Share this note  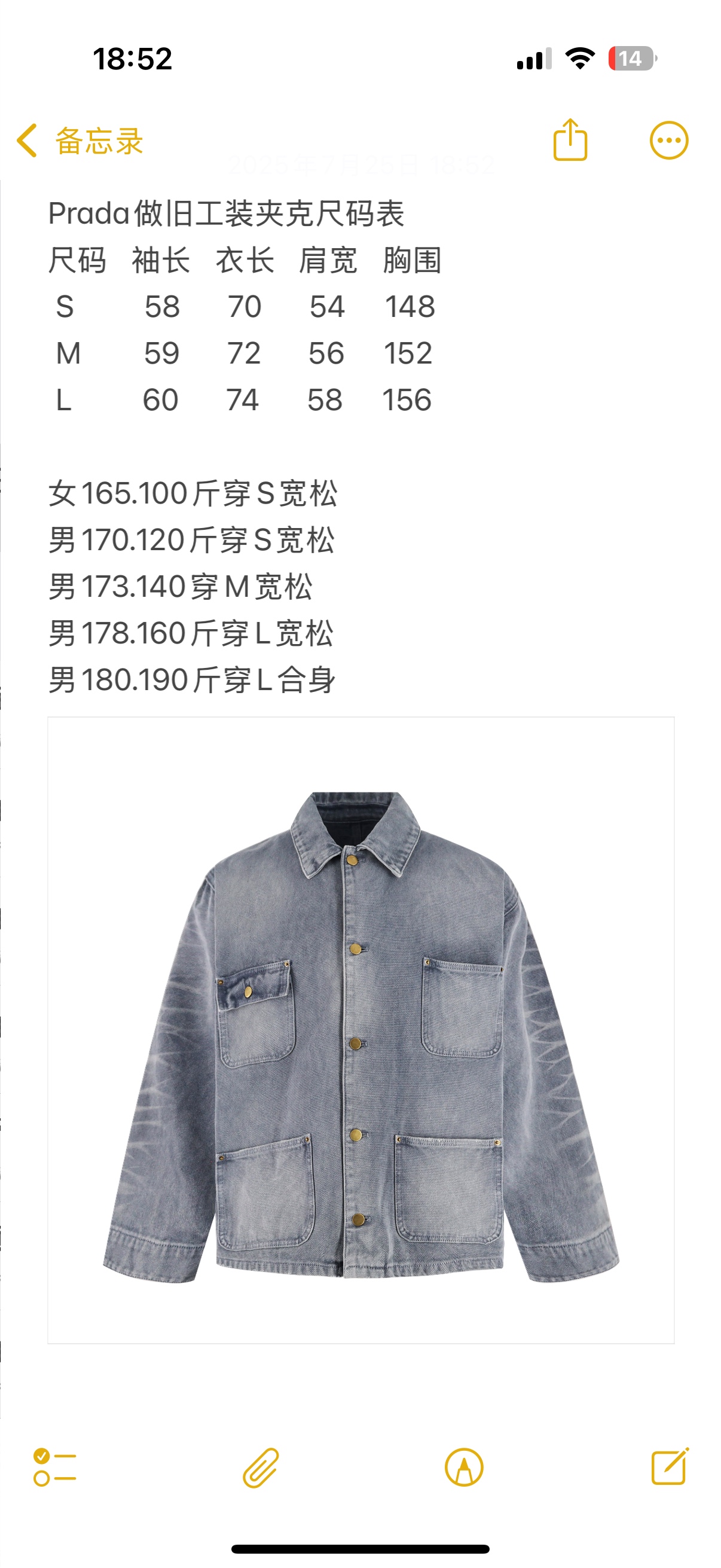point(570,141)
